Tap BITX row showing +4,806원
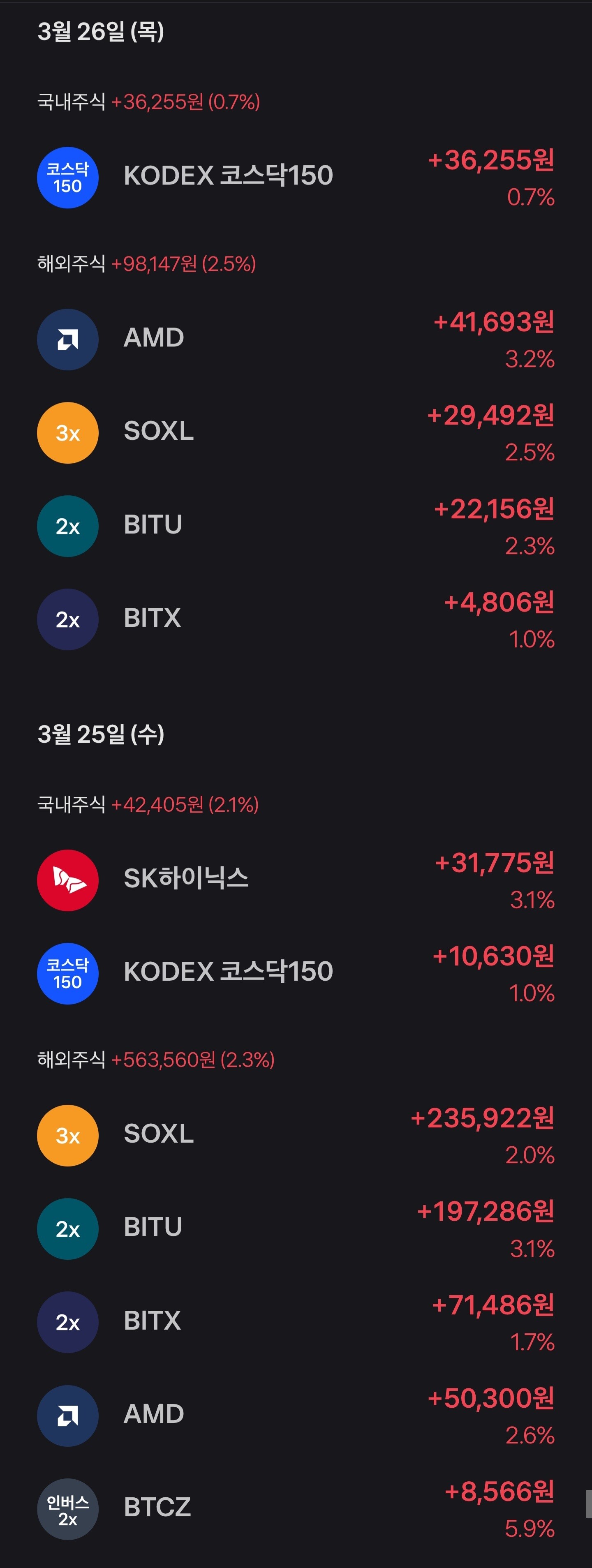This screenshot has width=592, height=1568. [x=296, y=619]
